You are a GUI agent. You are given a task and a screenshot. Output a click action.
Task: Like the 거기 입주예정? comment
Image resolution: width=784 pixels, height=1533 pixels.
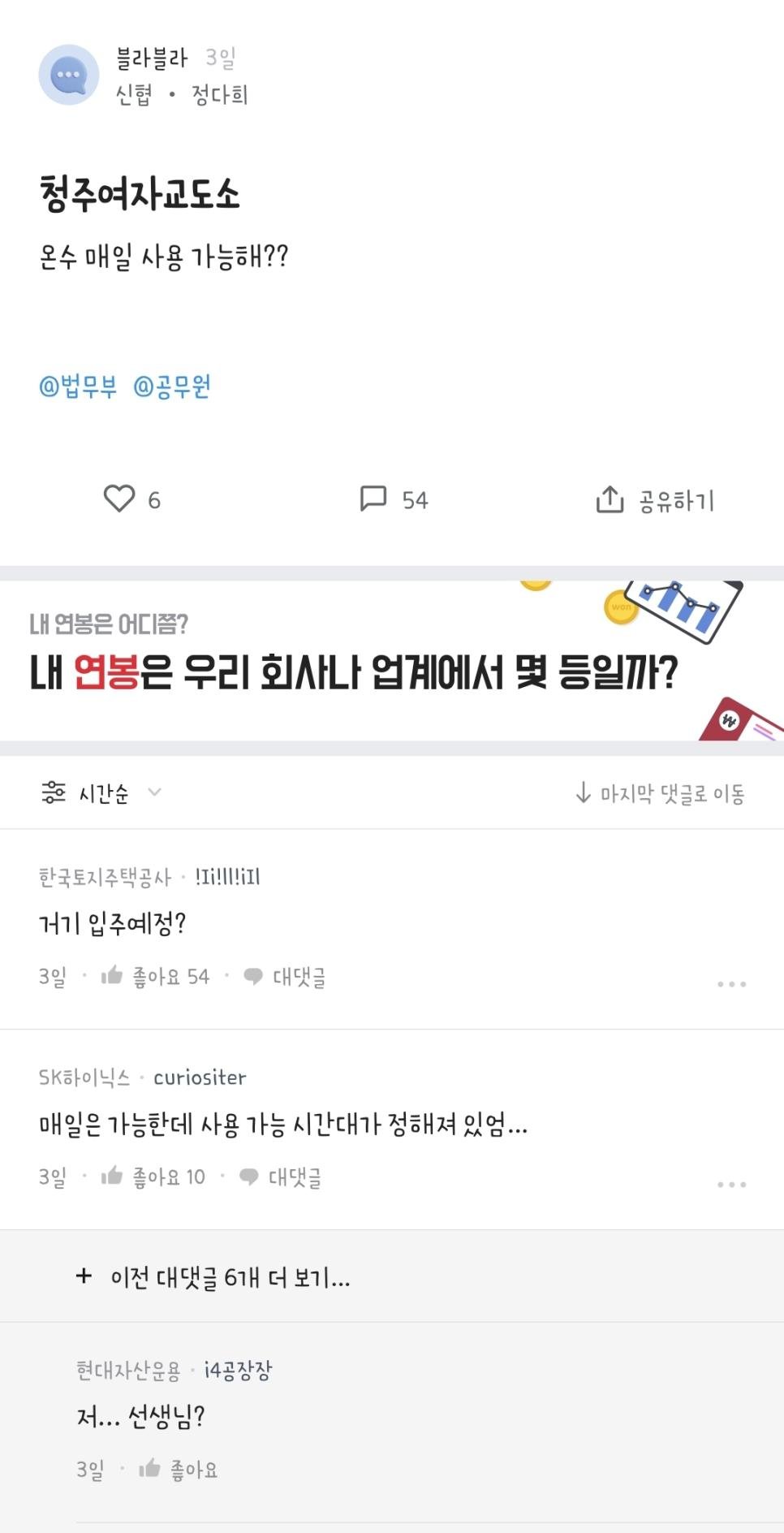[154, 976]
